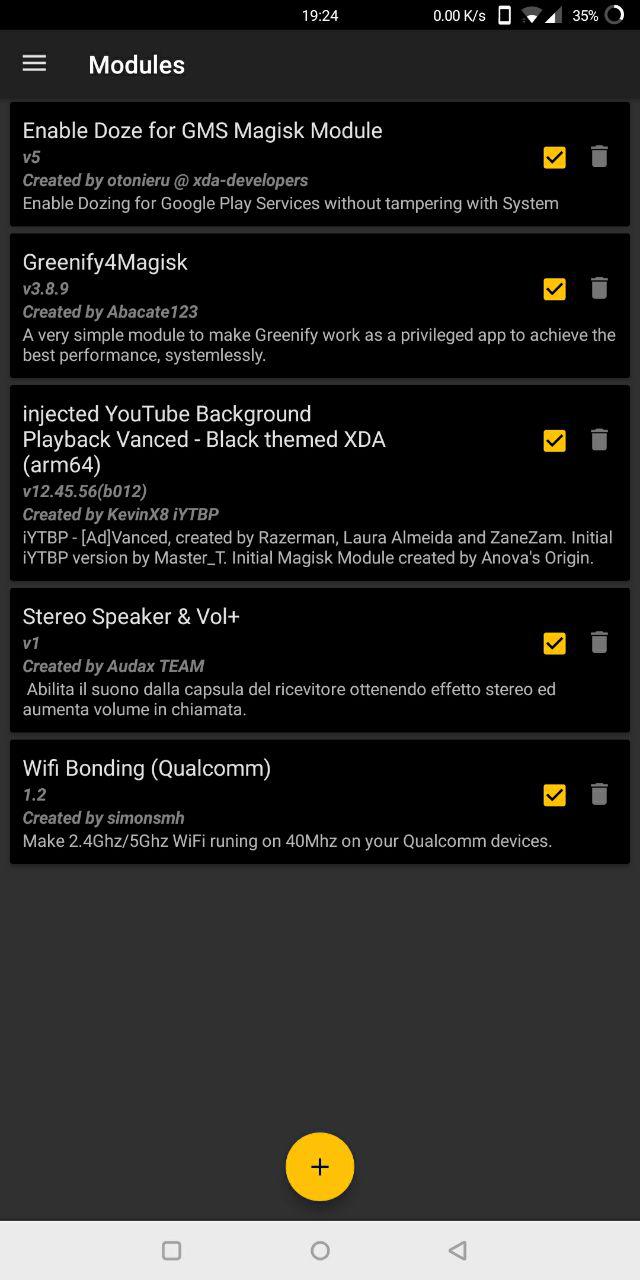This screenshot has width=640, height=1280.
Task: Disable Wifi Bonding (Qualcomm) checkbox
Action: pyautogui.click(x=554, y=795)
